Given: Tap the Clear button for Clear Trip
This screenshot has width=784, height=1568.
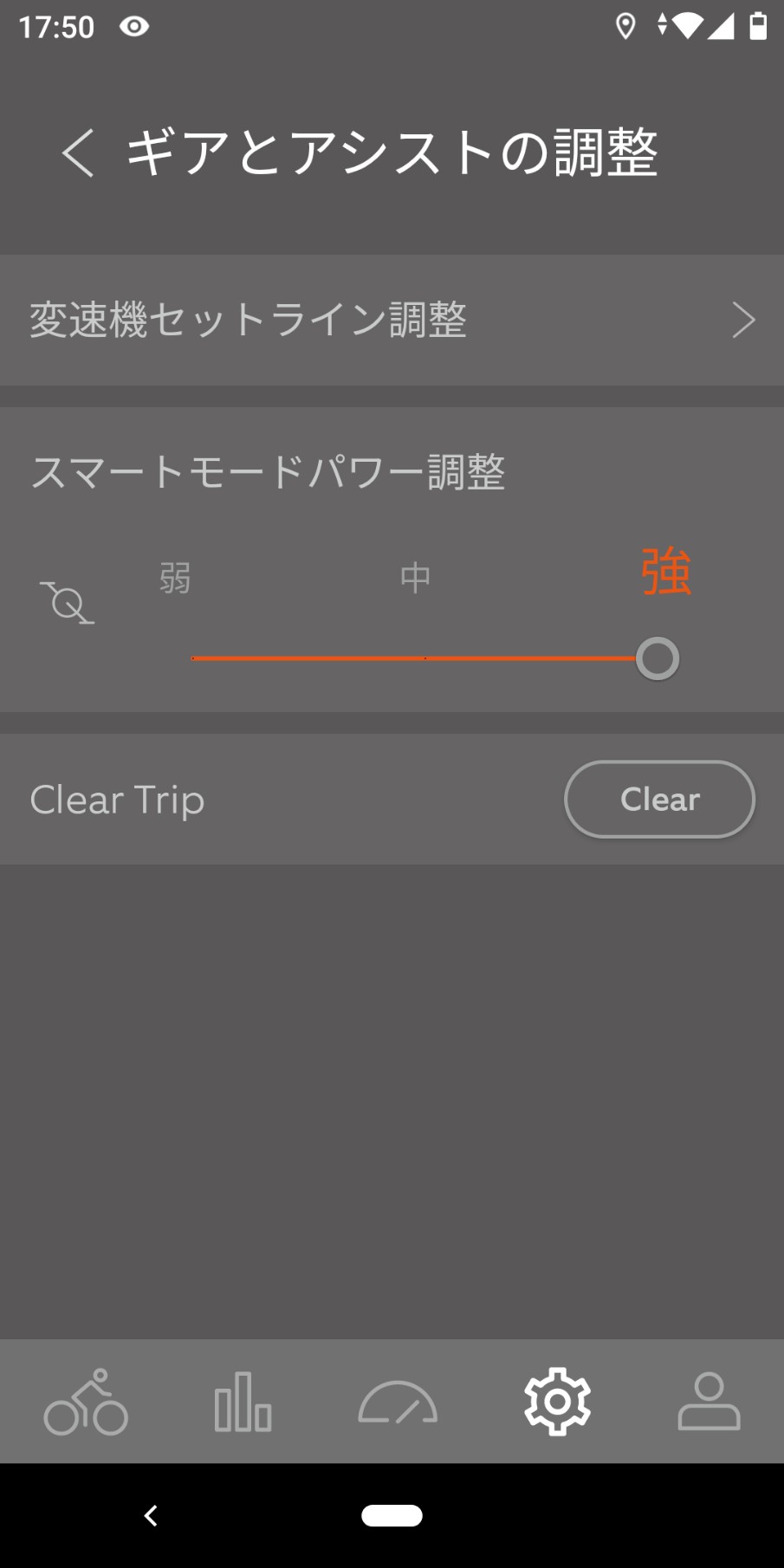Looking at the screenshot, I should click(659, 799).
